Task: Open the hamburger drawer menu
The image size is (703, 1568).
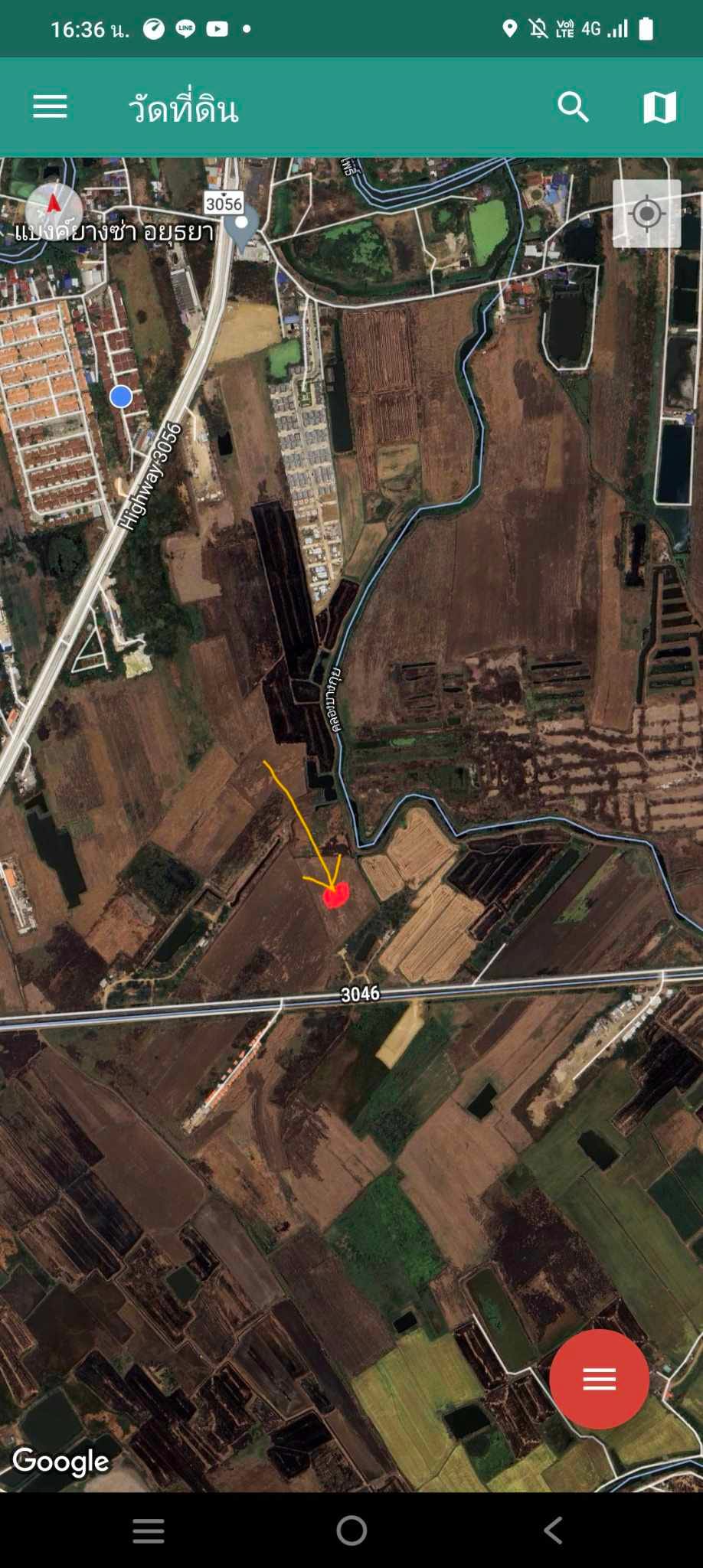Action: coord(50,106)
